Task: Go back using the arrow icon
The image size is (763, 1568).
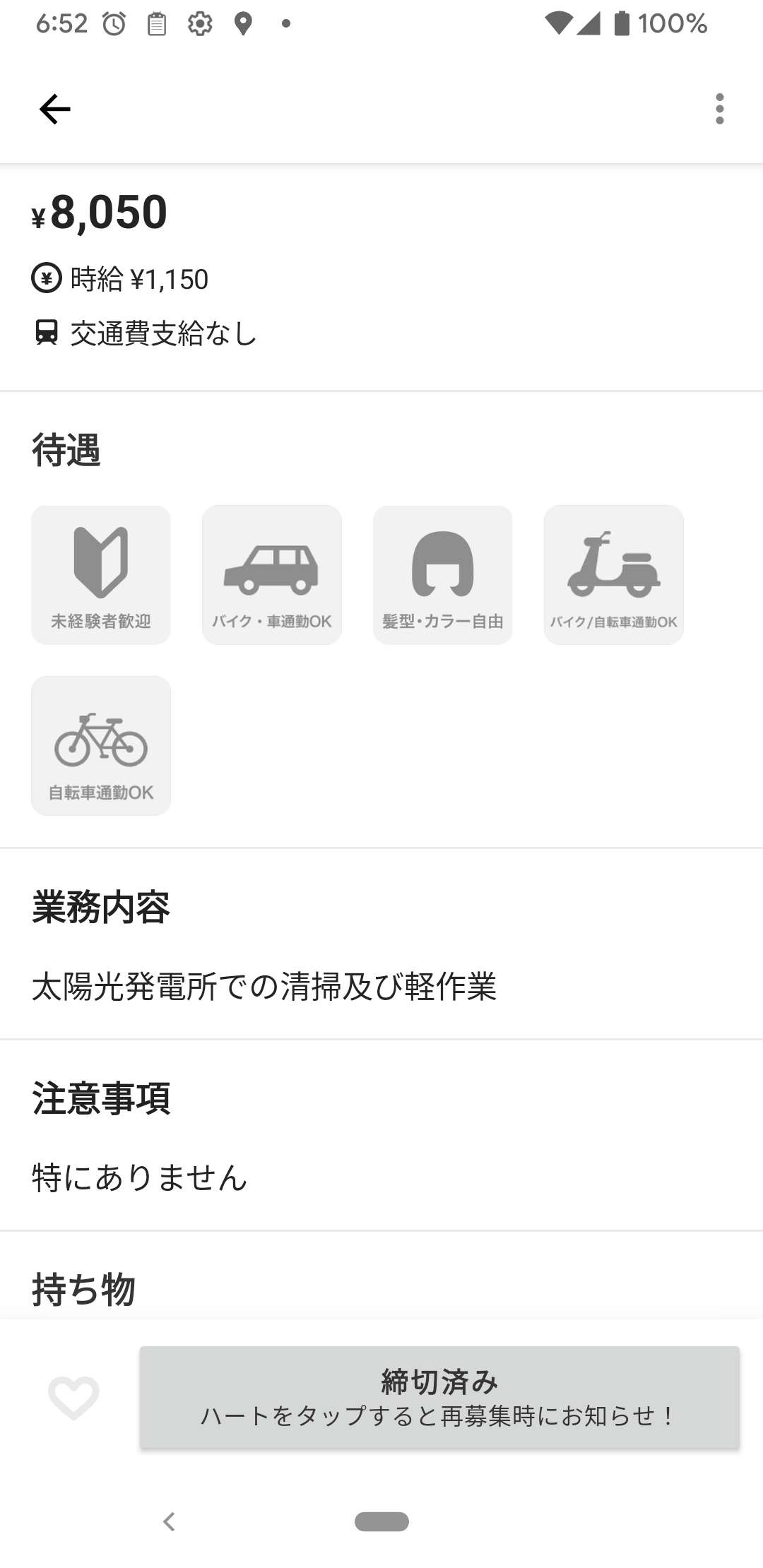Action: pos(54,109)
